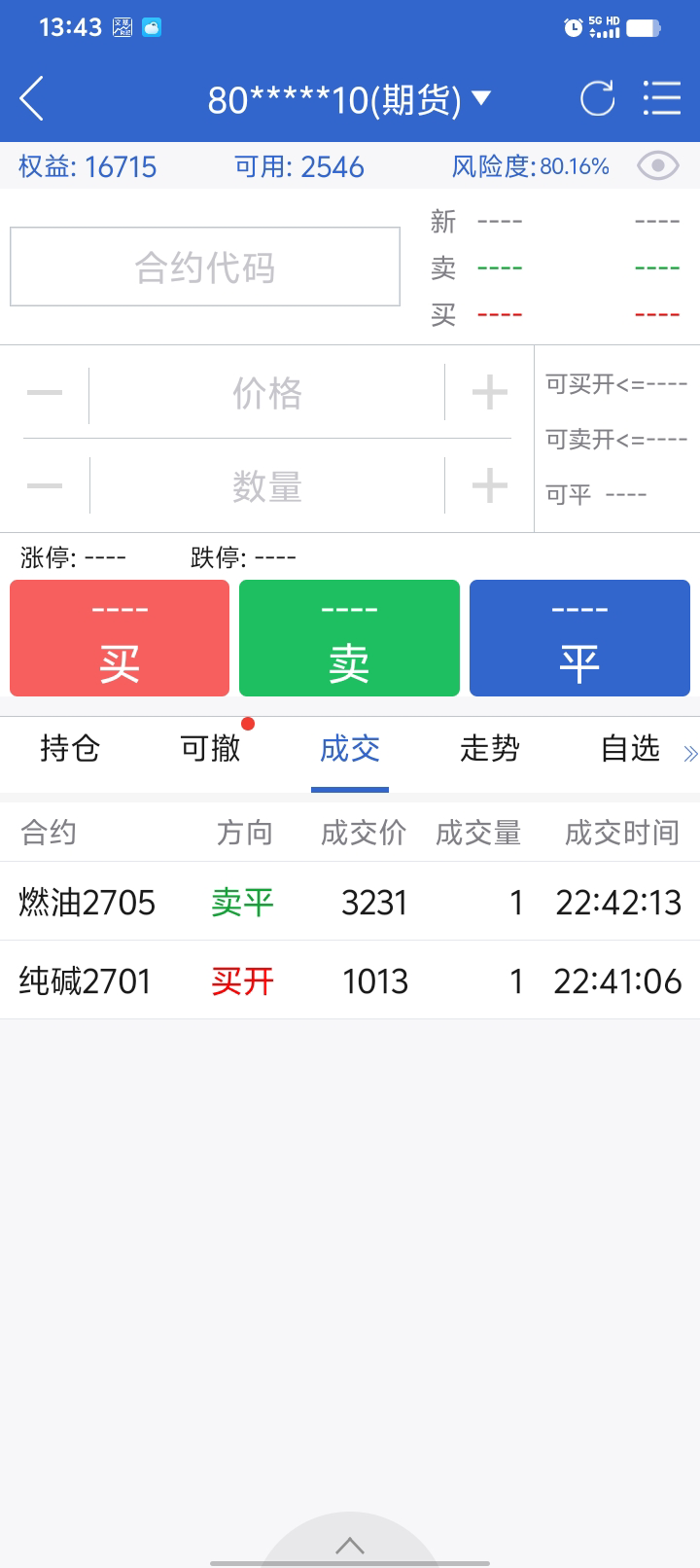700x1568 pixels.
Task: Toggle visibility of account balances
Action: click(x=658, y=166)
